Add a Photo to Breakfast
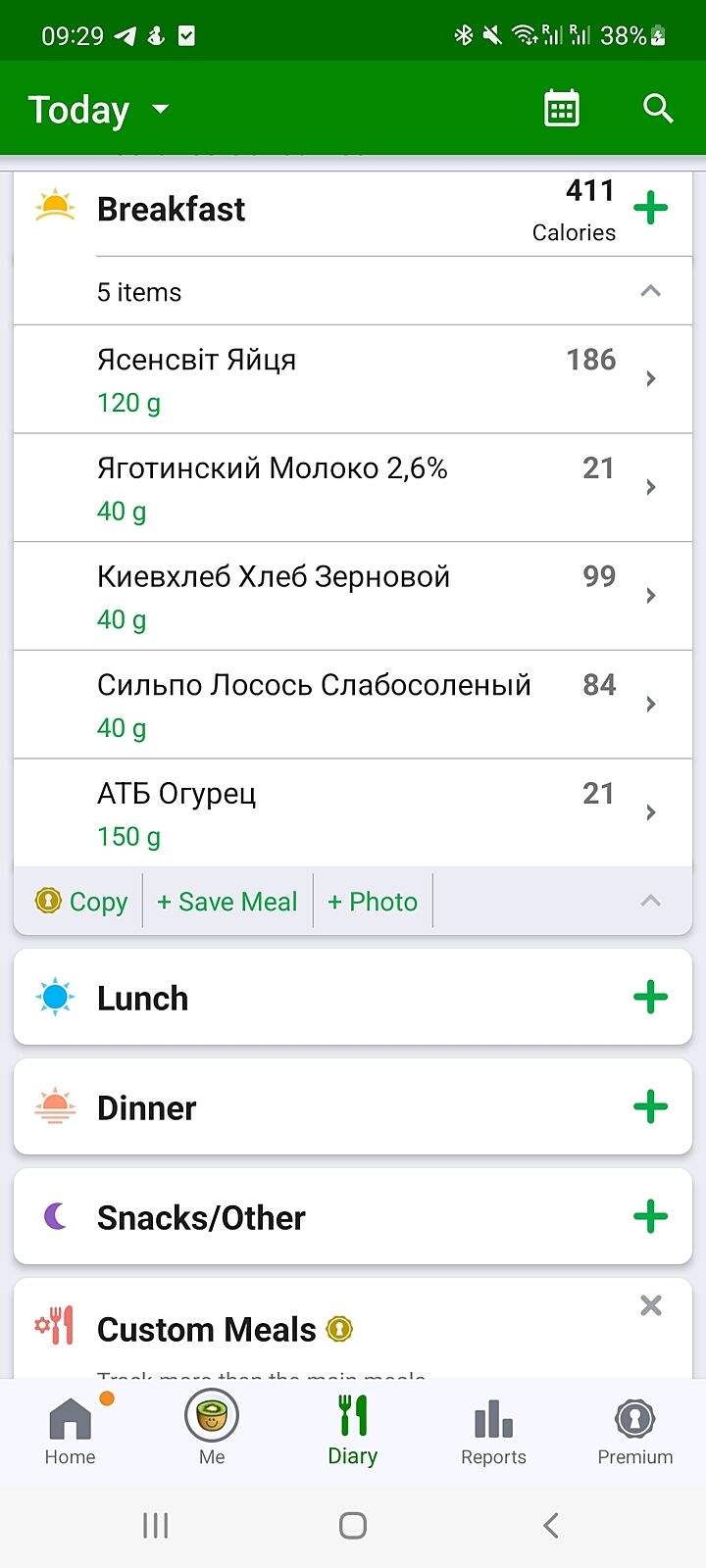Image resolution: width=706 pixels, height=1568 pixels. 373,902
